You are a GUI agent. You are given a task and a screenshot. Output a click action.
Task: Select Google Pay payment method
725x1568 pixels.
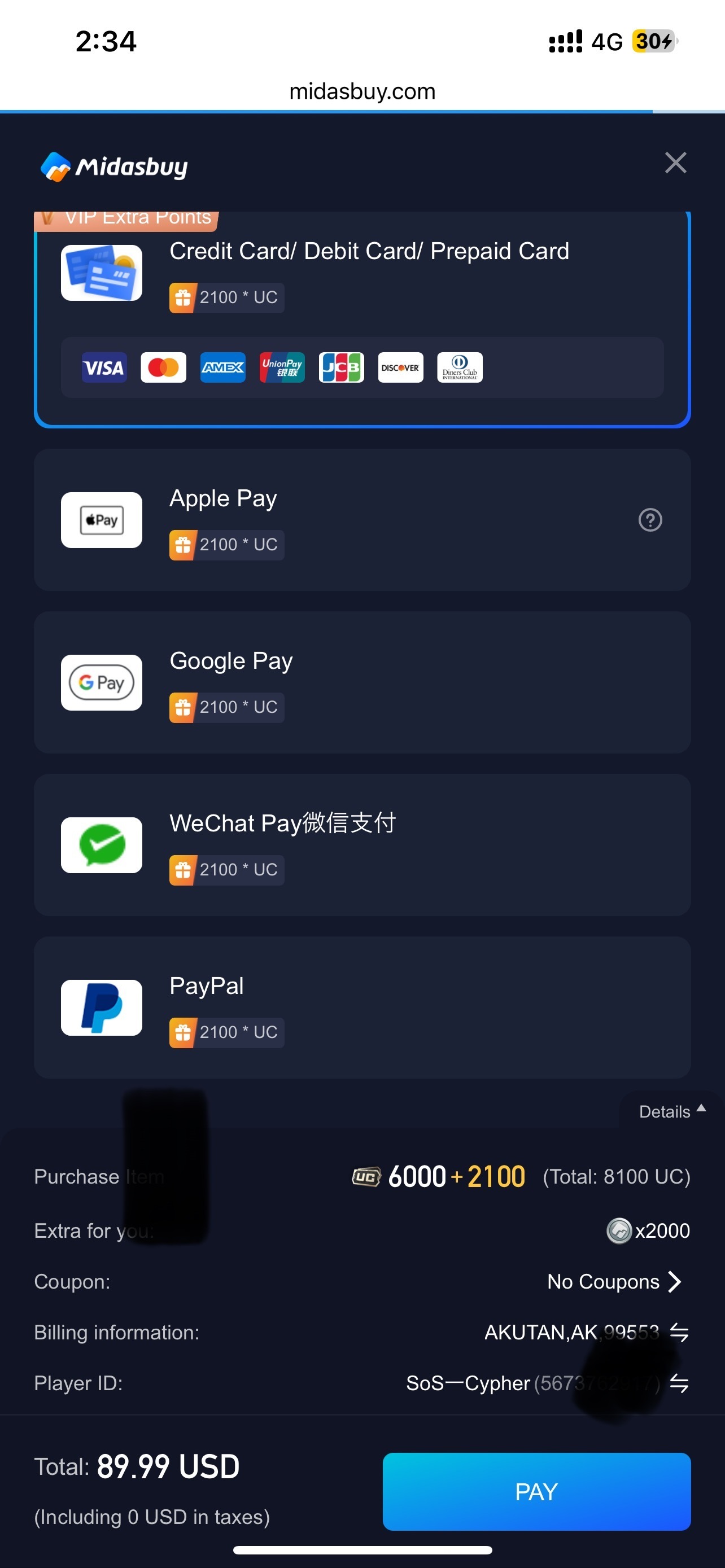[362, 682]
